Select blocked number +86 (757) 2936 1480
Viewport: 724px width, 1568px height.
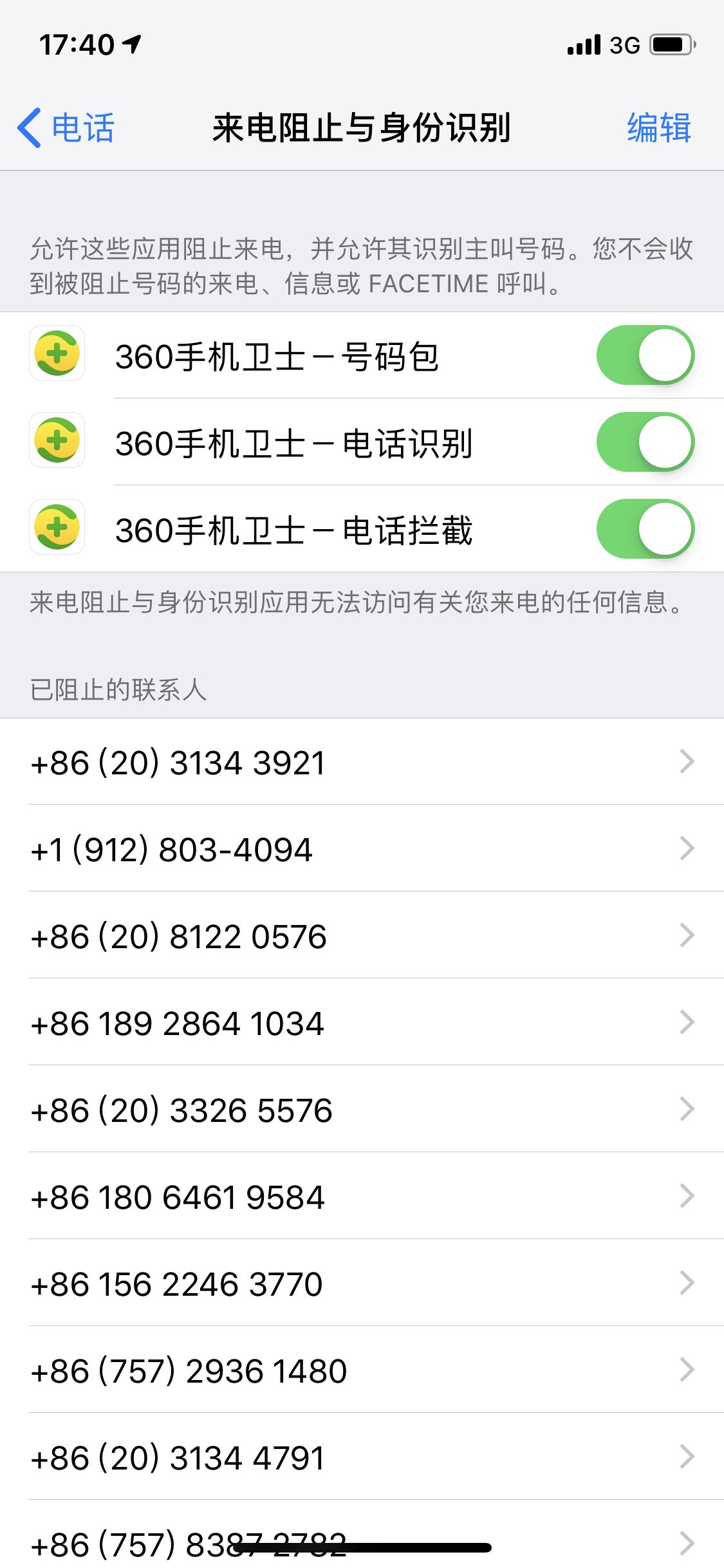pyautogui.click(x=362, y=1370)
